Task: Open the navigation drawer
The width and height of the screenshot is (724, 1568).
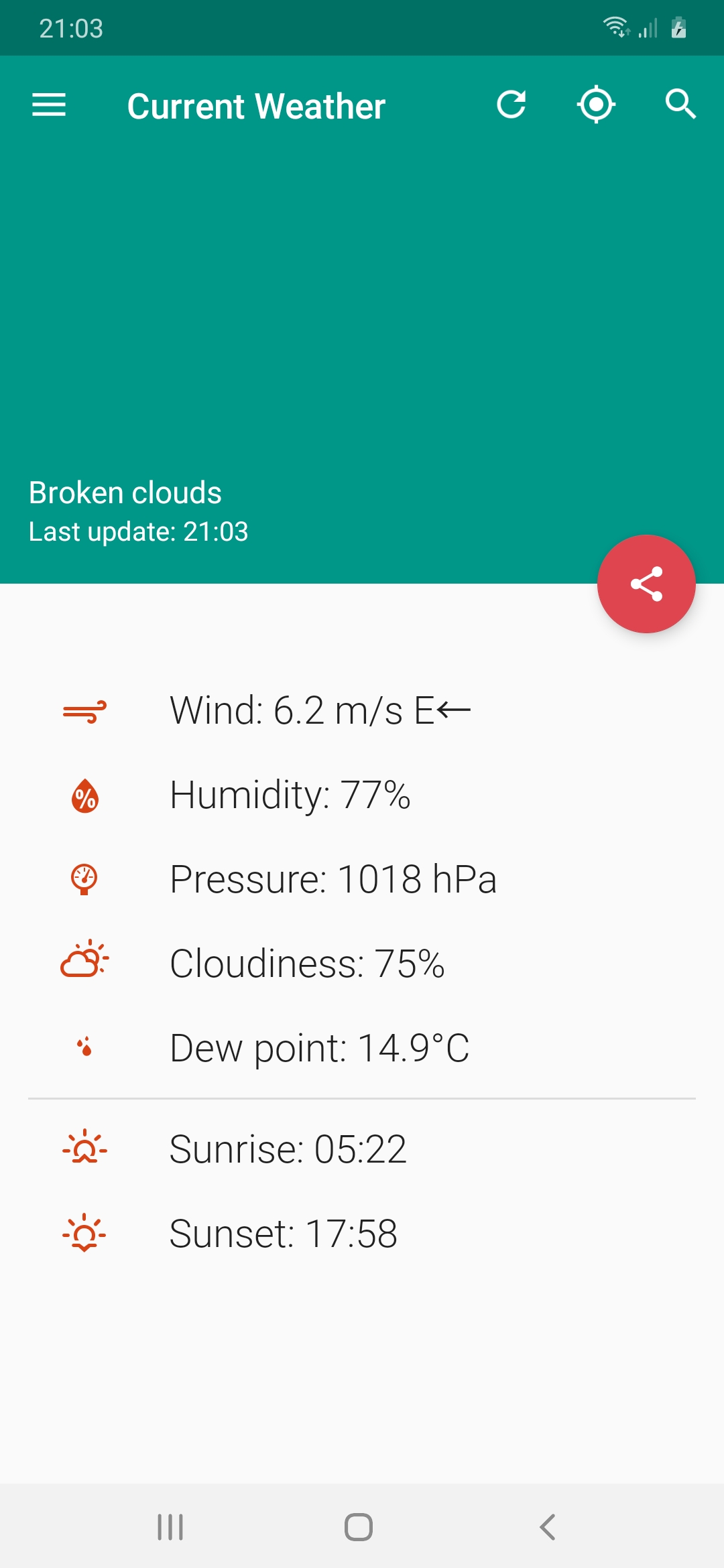Action: click(x=48, y=104)
